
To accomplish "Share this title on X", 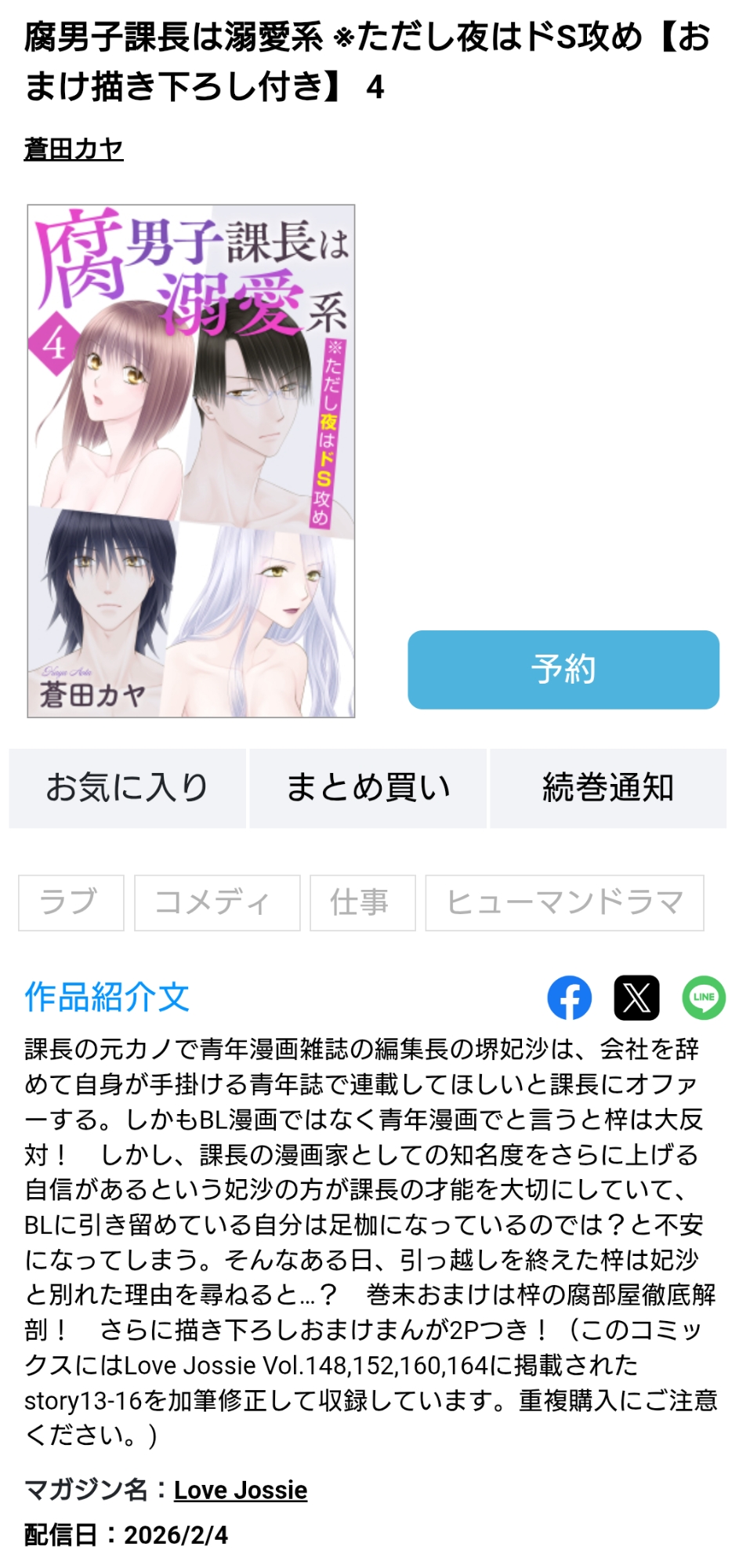I will click(636, 997).
